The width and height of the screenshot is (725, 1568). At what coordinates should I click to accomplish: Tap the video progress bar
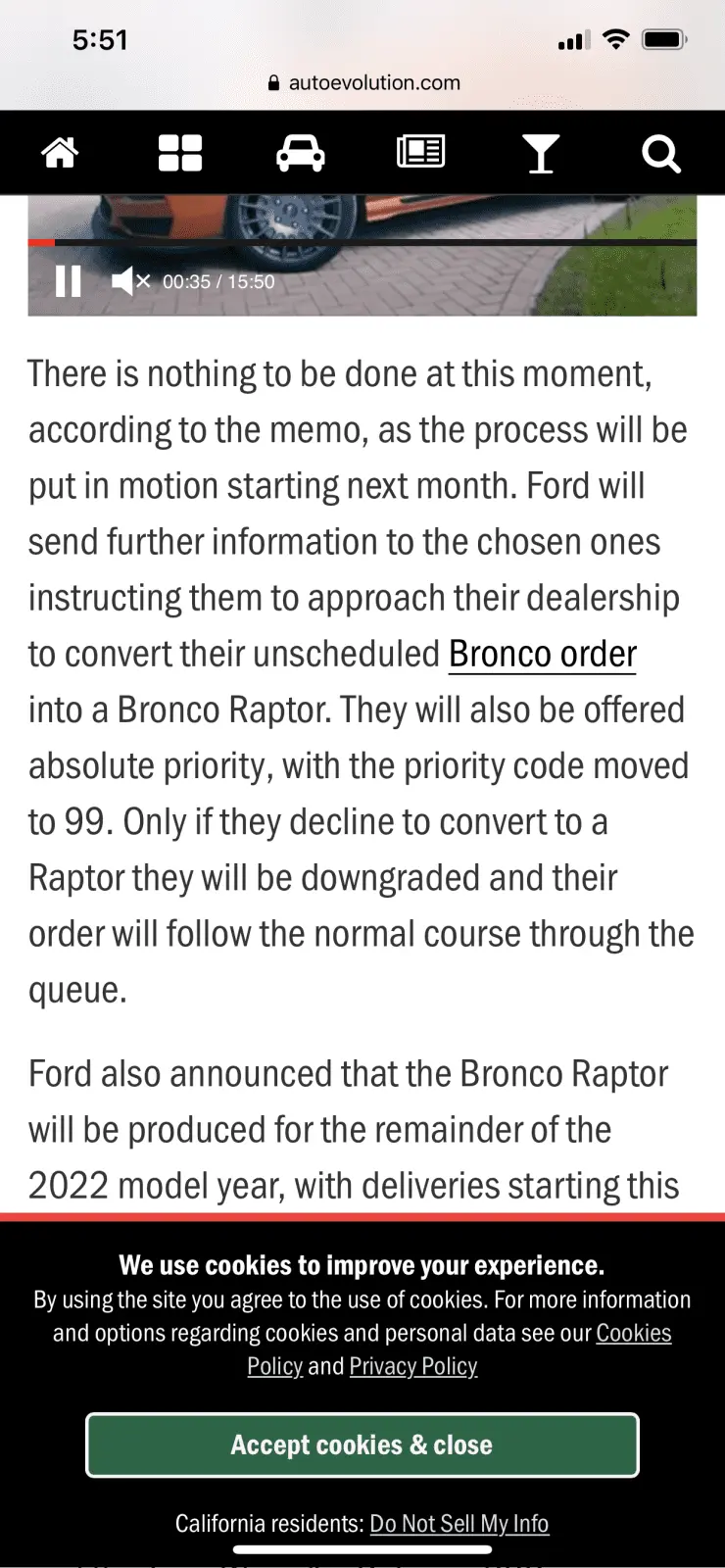[362, 242]
